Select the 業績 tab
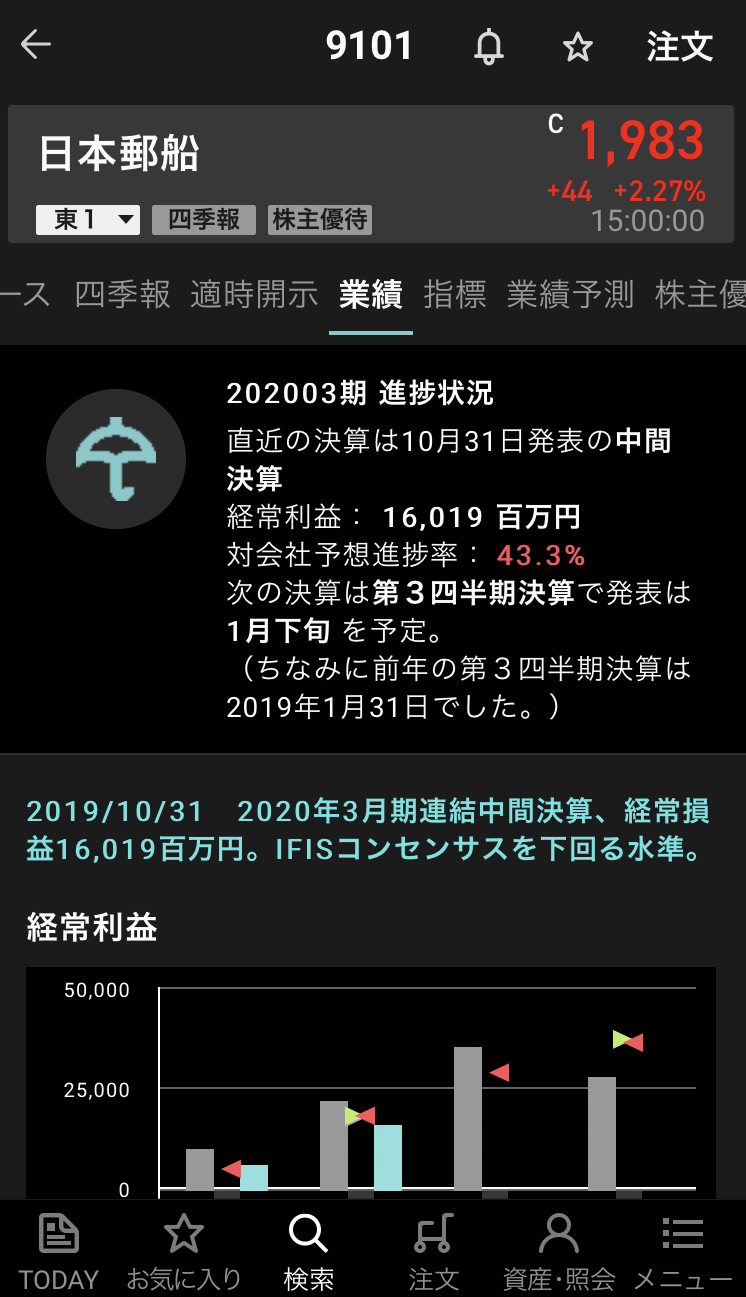The width and height of the screenshot is (746, 1297). [371, 294]
